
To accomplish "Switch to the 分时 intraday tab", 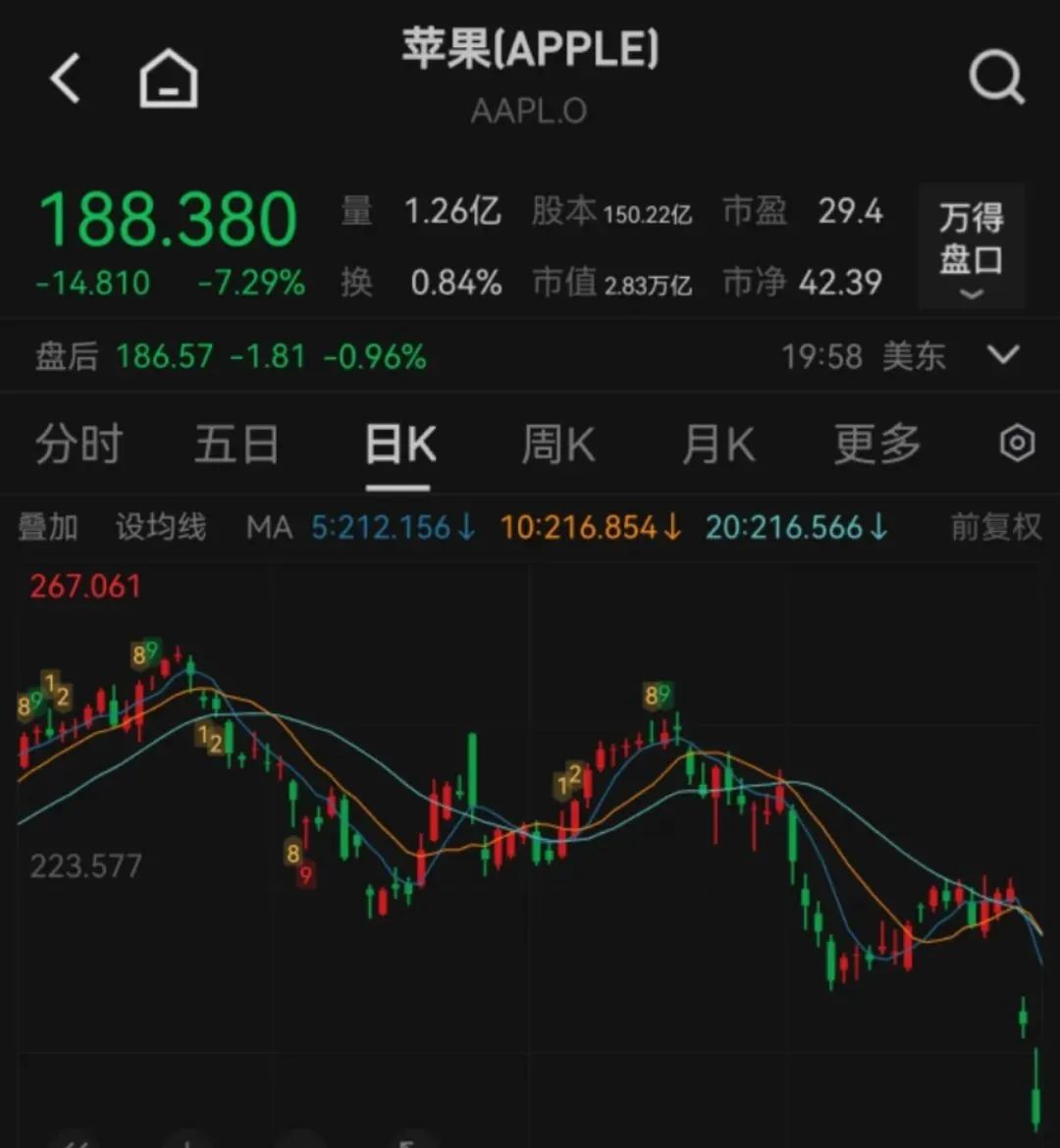I will pos(78,444).
